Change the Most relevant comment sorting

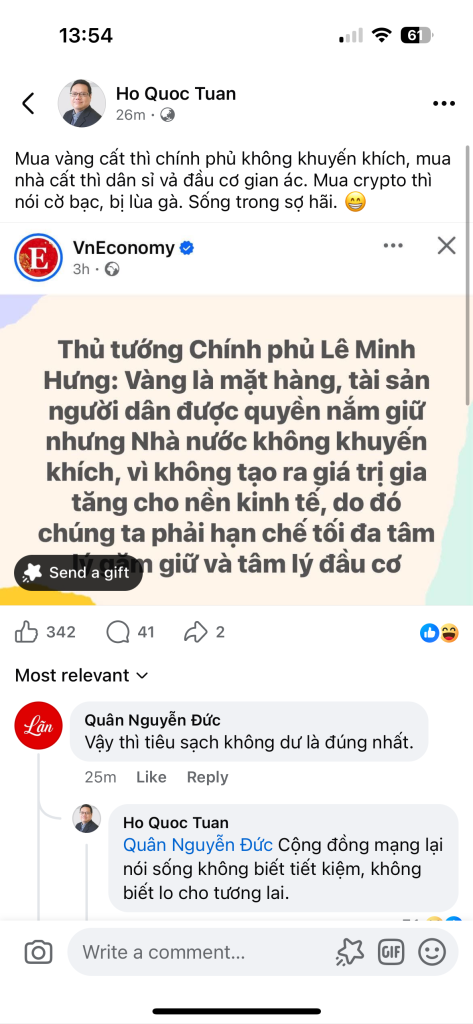coord(82,675)
